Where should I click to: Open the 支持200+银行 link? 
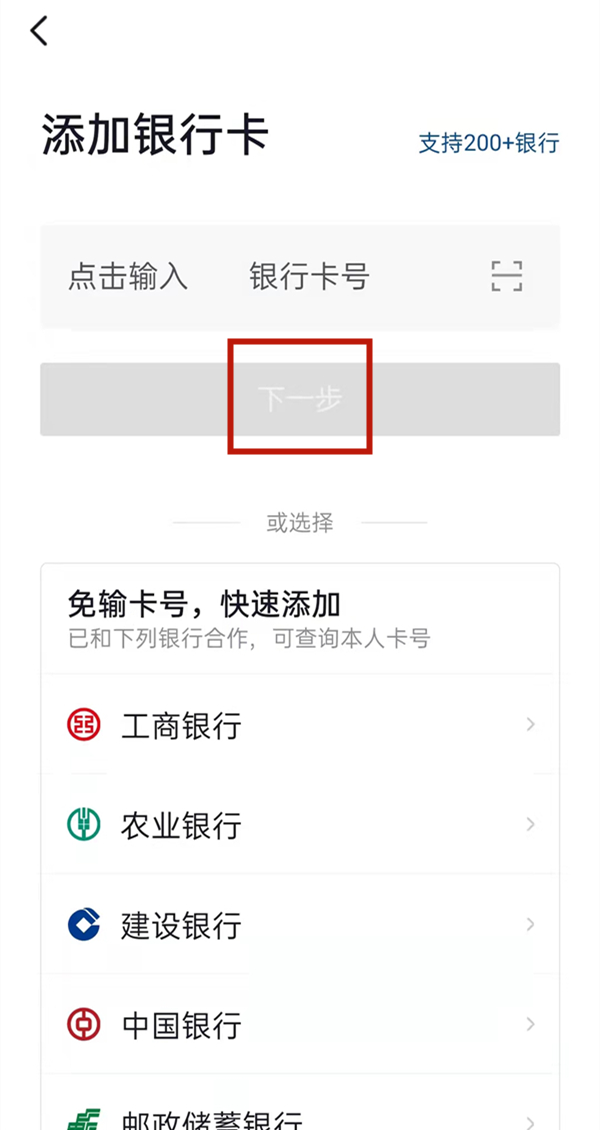tap(488, 143)
